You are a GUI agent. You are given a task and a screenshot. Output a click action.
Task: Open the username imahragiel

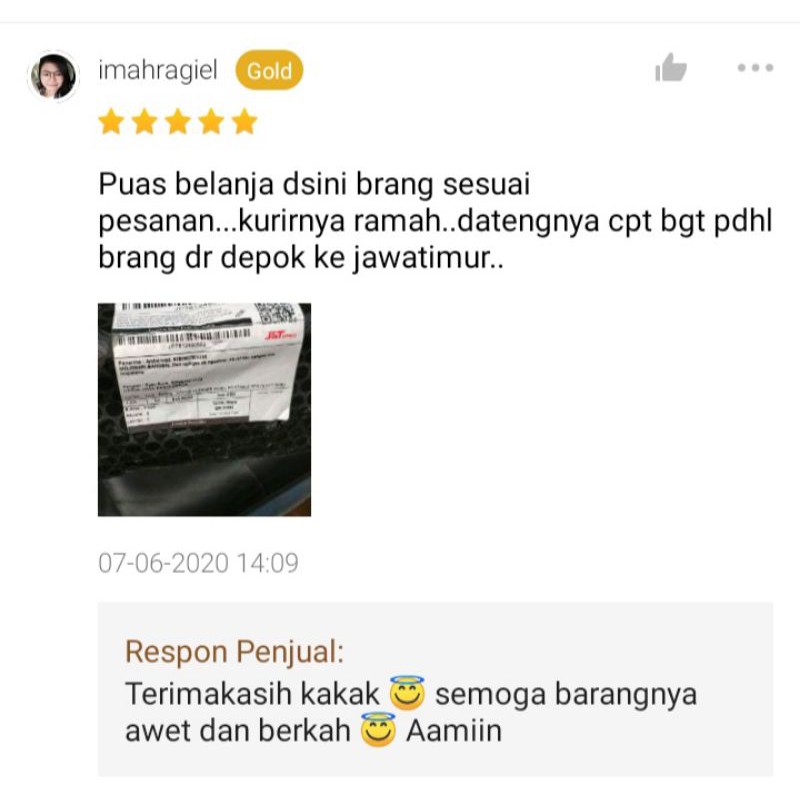[158, 70]
